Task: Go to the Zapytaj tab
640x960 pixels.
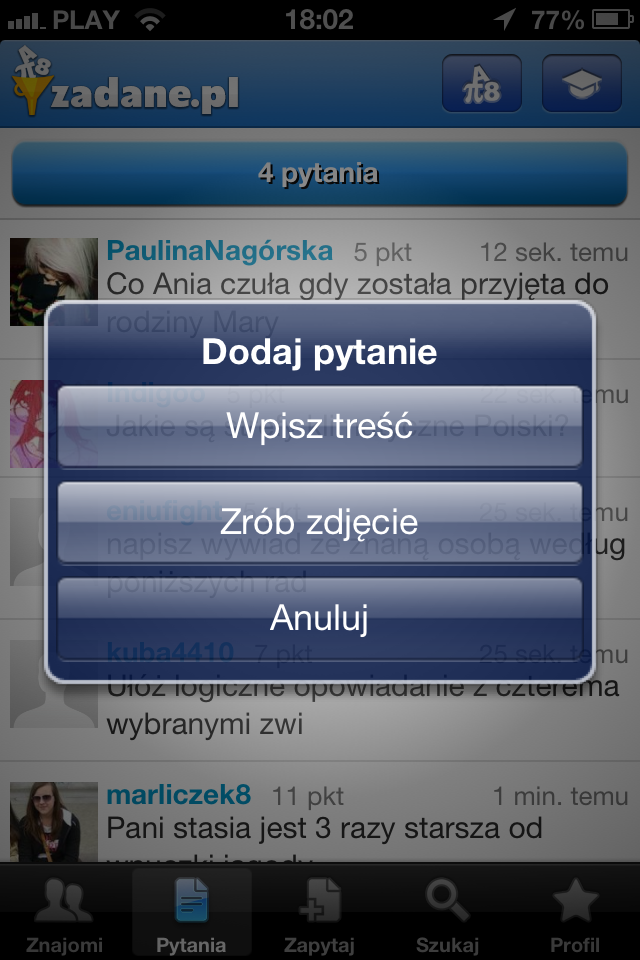Action: point(320,915)
